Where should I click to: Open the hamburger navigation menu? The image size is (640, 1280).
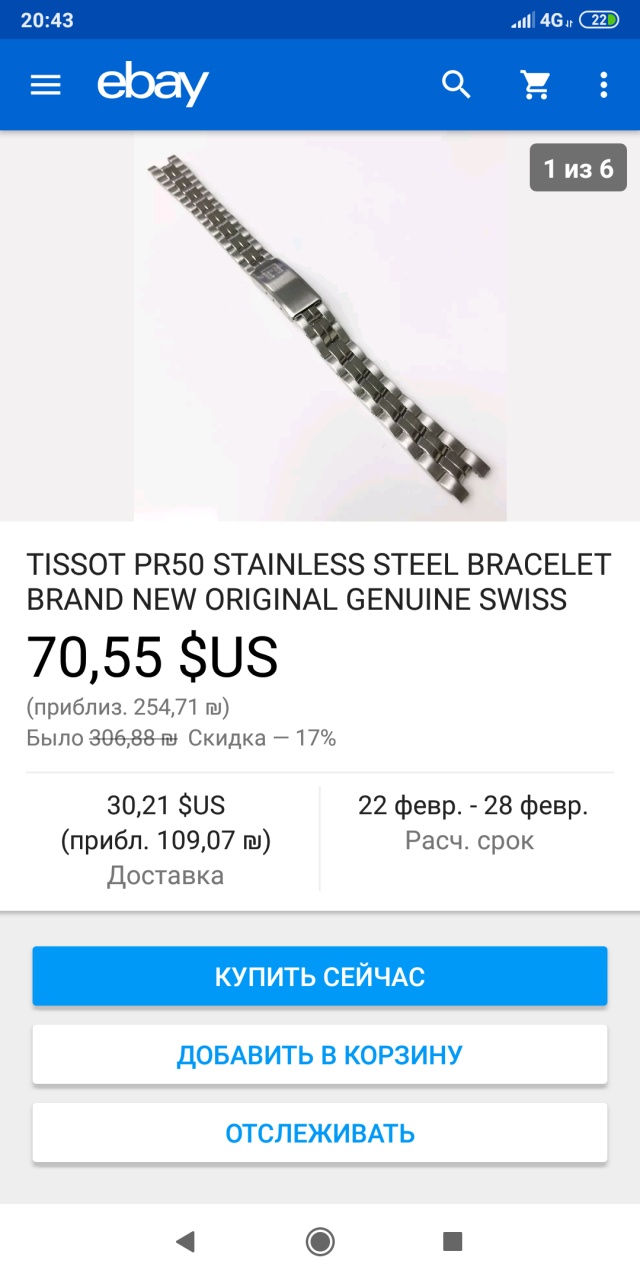pyautogui.click(x=46, y=85)
